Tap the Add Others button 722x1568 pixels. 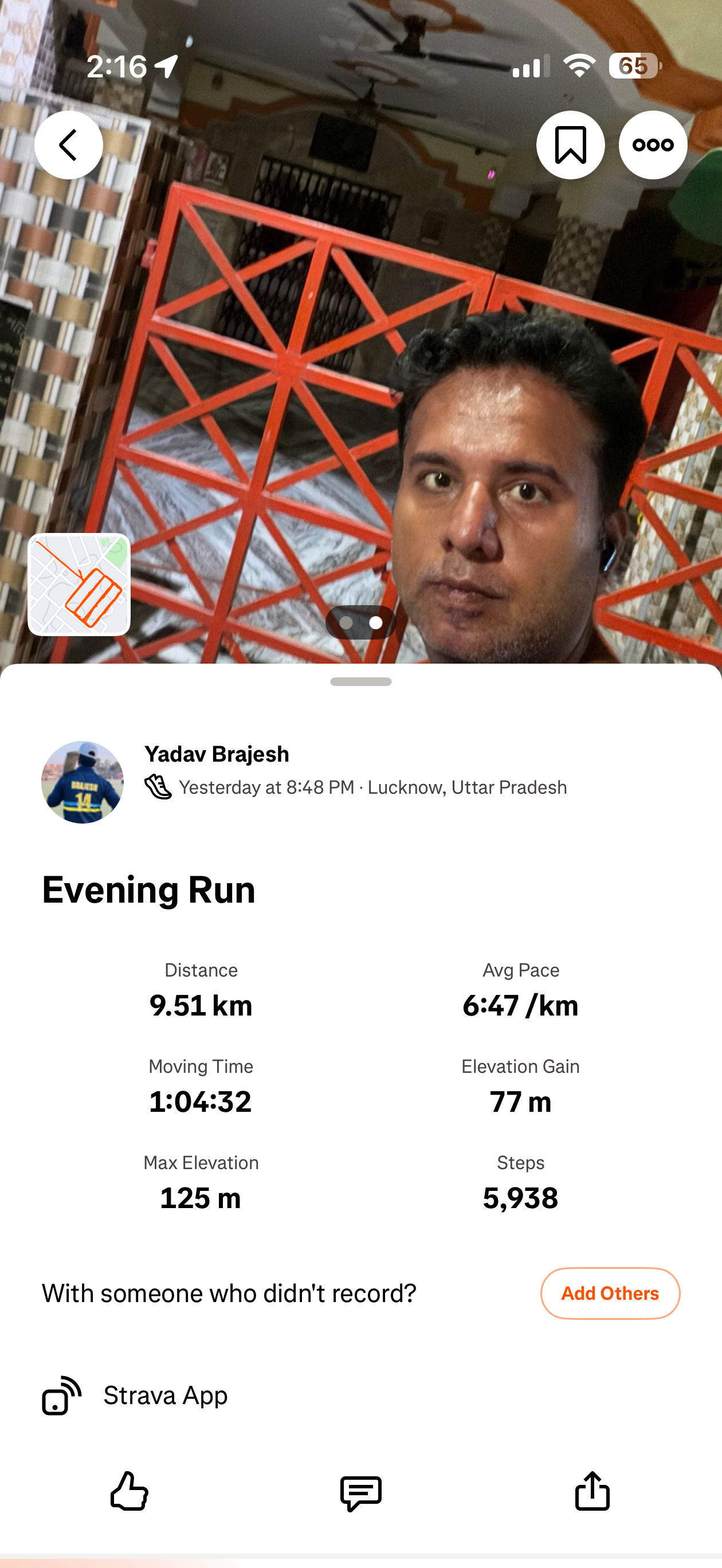[x=609, y=1293]
